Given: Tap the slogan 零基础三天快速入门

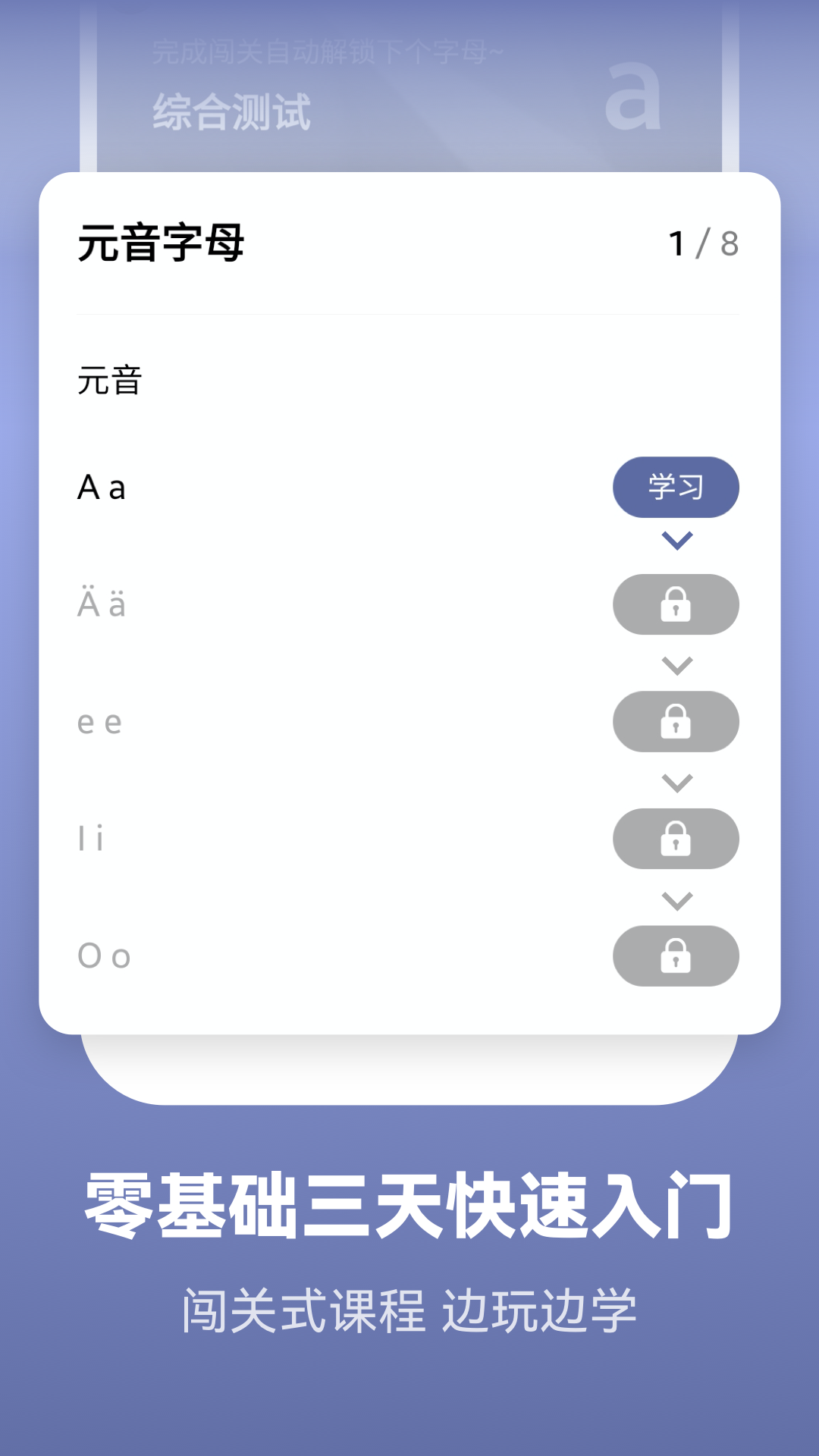Looking at the screenshot, I should [x=409, y=1206].
